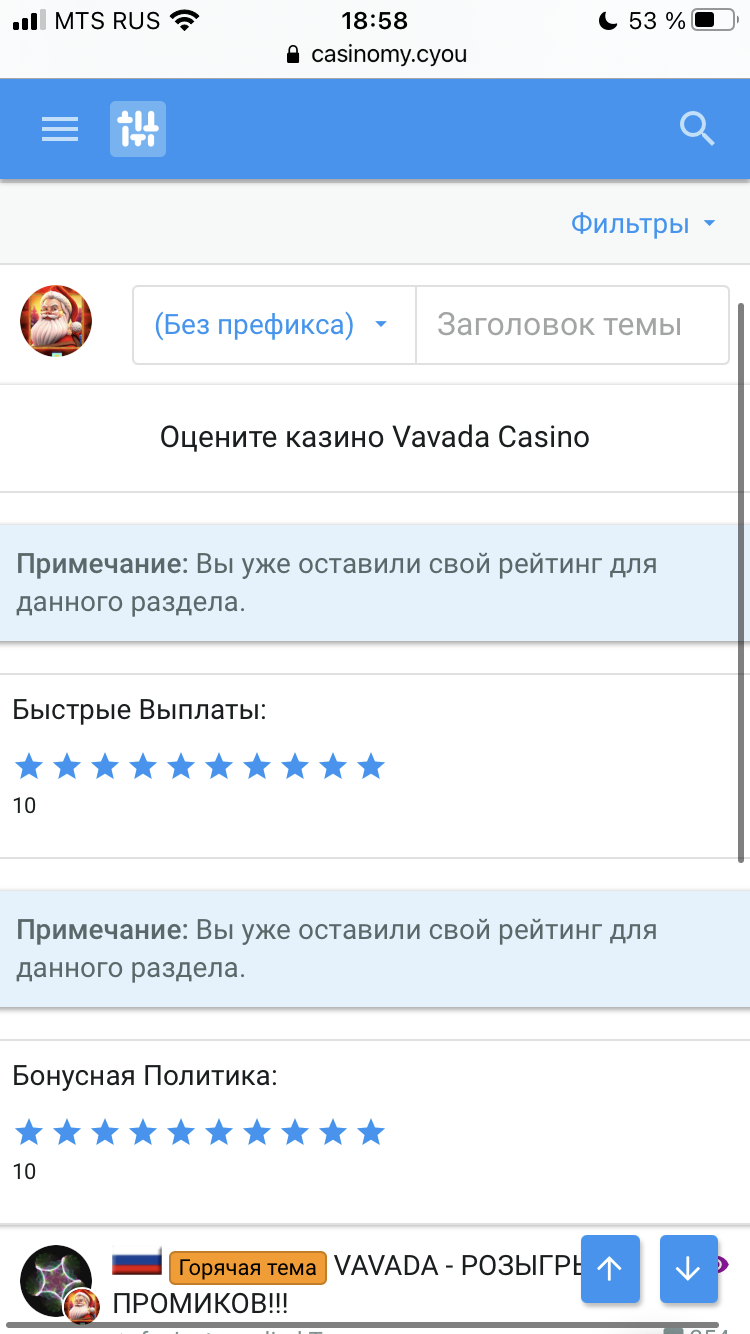Expand the Фильтры dropdown
Image resolution: width=750 pixels, height=1334 pixels.
643,223
